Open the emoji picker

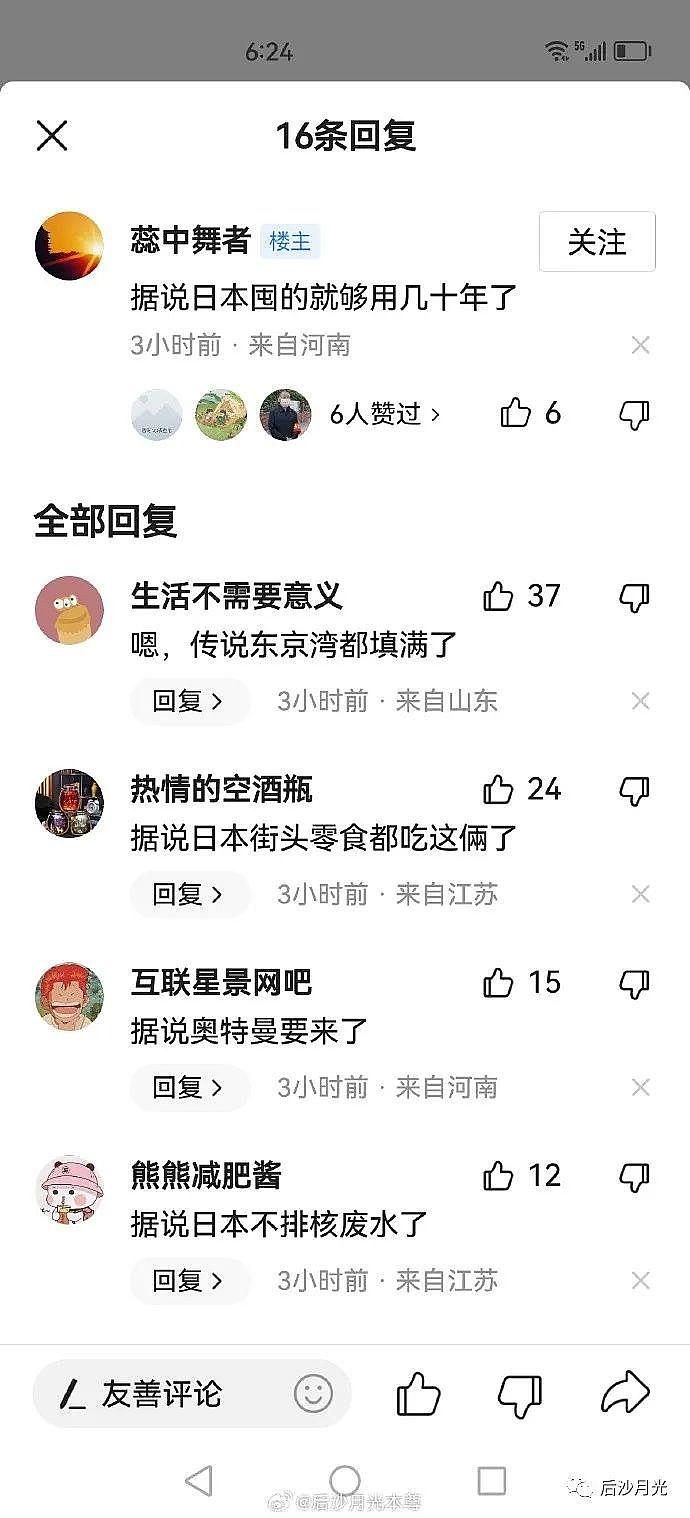pyautogui.click(x=313, y=1394)
